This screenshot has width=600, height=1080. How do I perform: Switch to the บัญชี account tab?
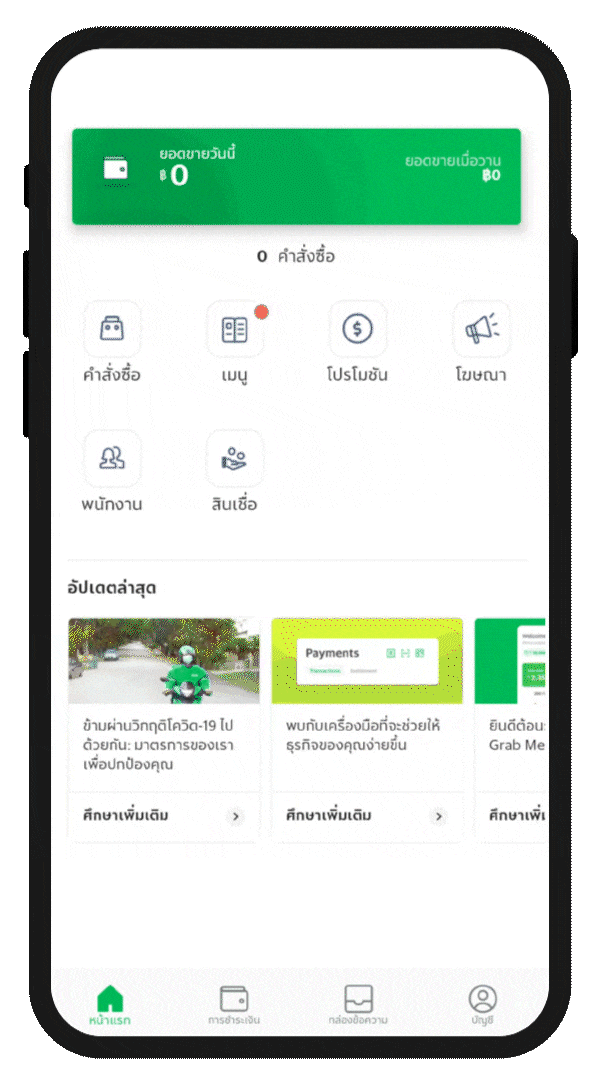click(482, 1006)
